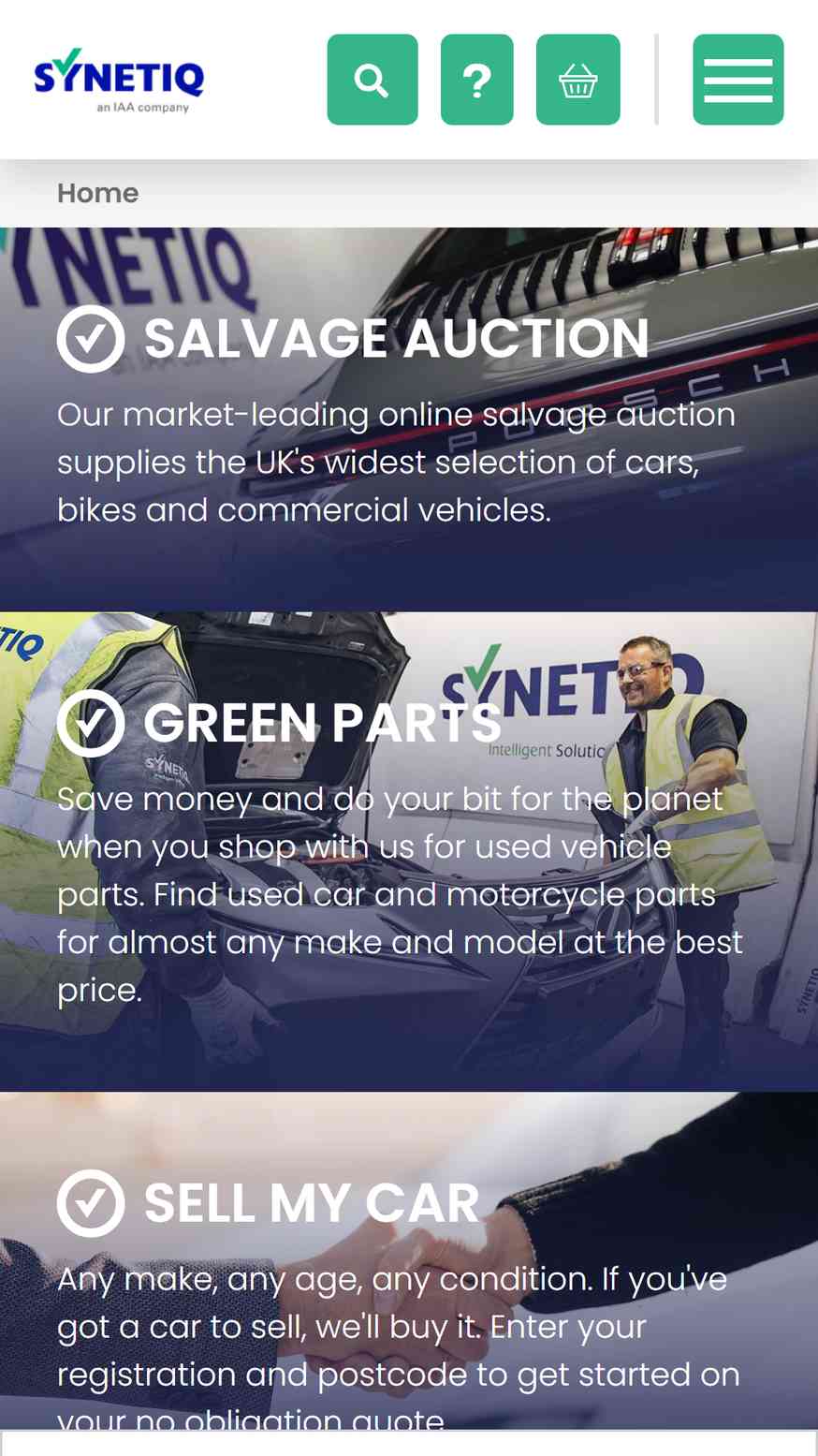
Task: Tap the question mark help icon
Action: [477, 80]
